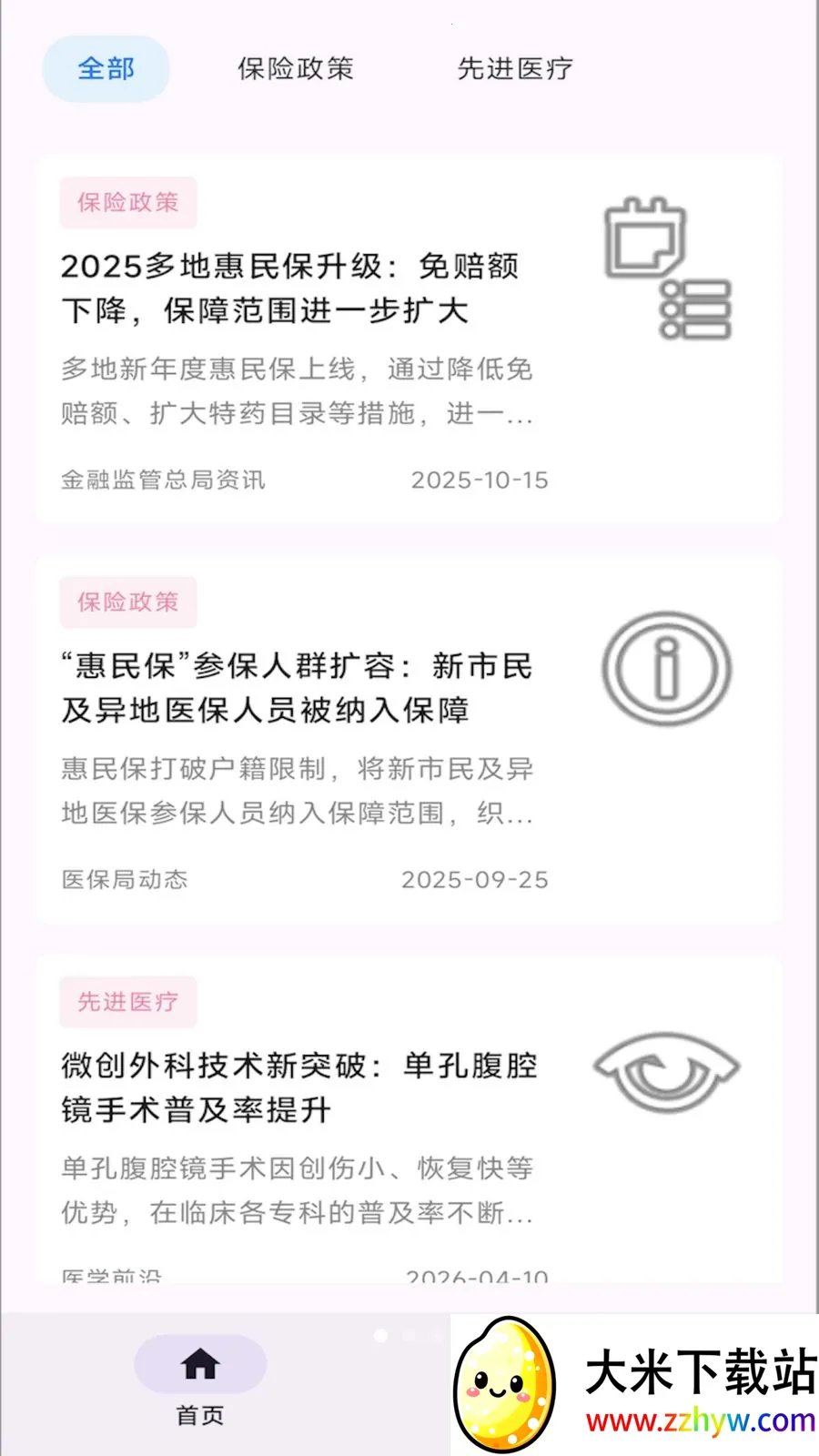Select the 全部 filter tab
Viewport: 819px width, 1456px height.
click(106, 68)
